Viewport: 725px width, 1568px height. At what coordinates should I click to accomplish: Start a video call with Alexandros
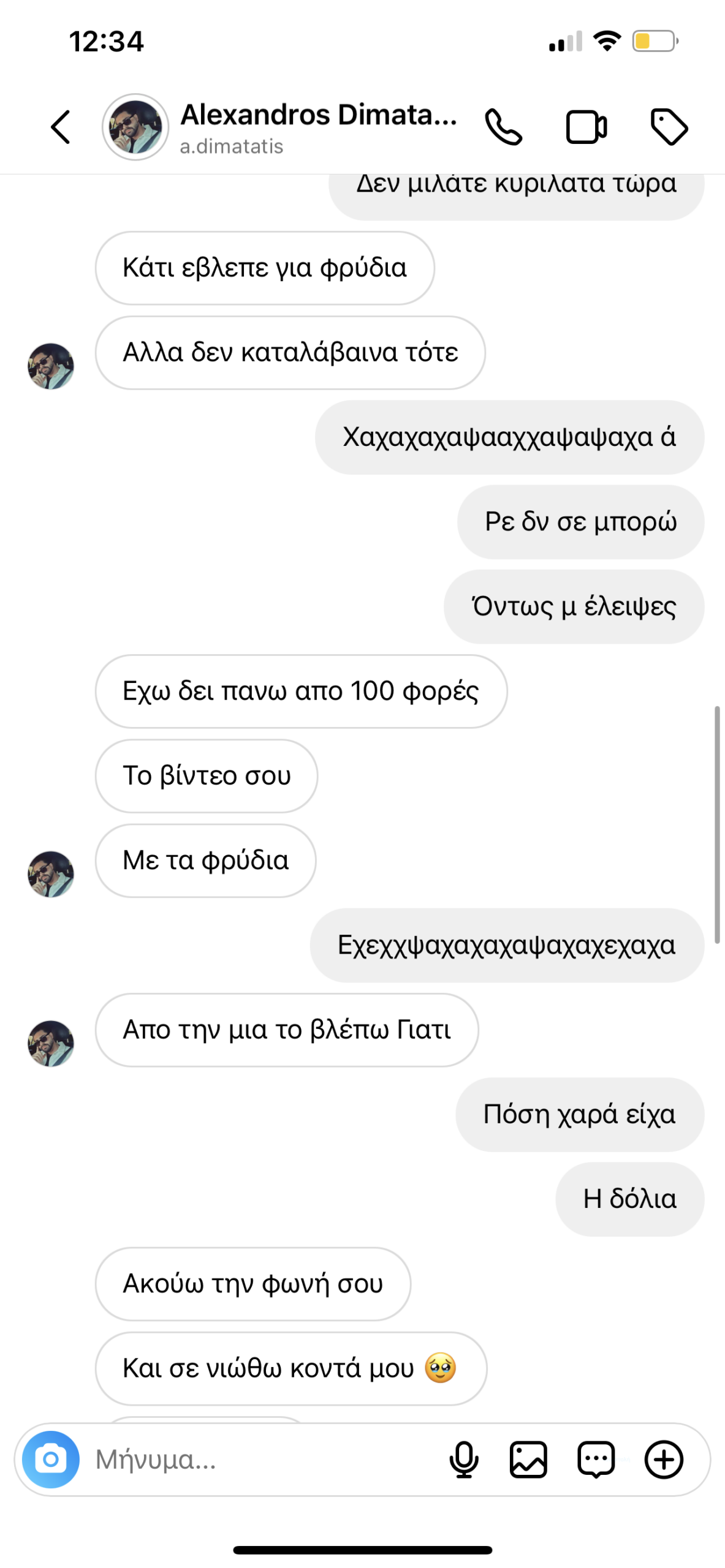[x=586, y=127]
